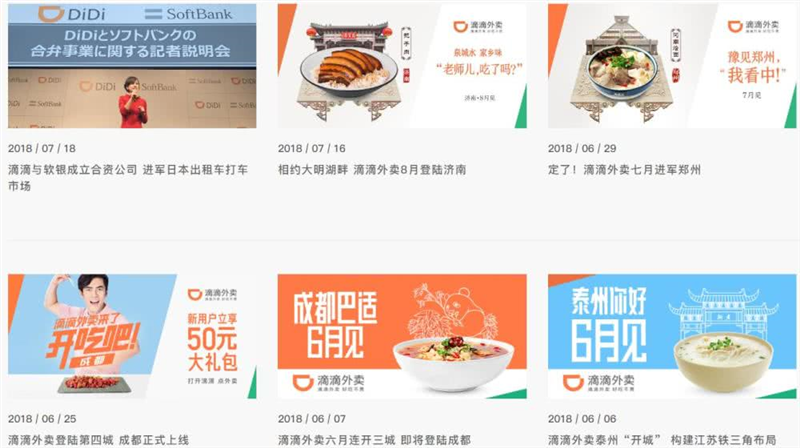800x448 pixels.
Task: Open the 成都巴适 6月见 news card
Action: 402,336
